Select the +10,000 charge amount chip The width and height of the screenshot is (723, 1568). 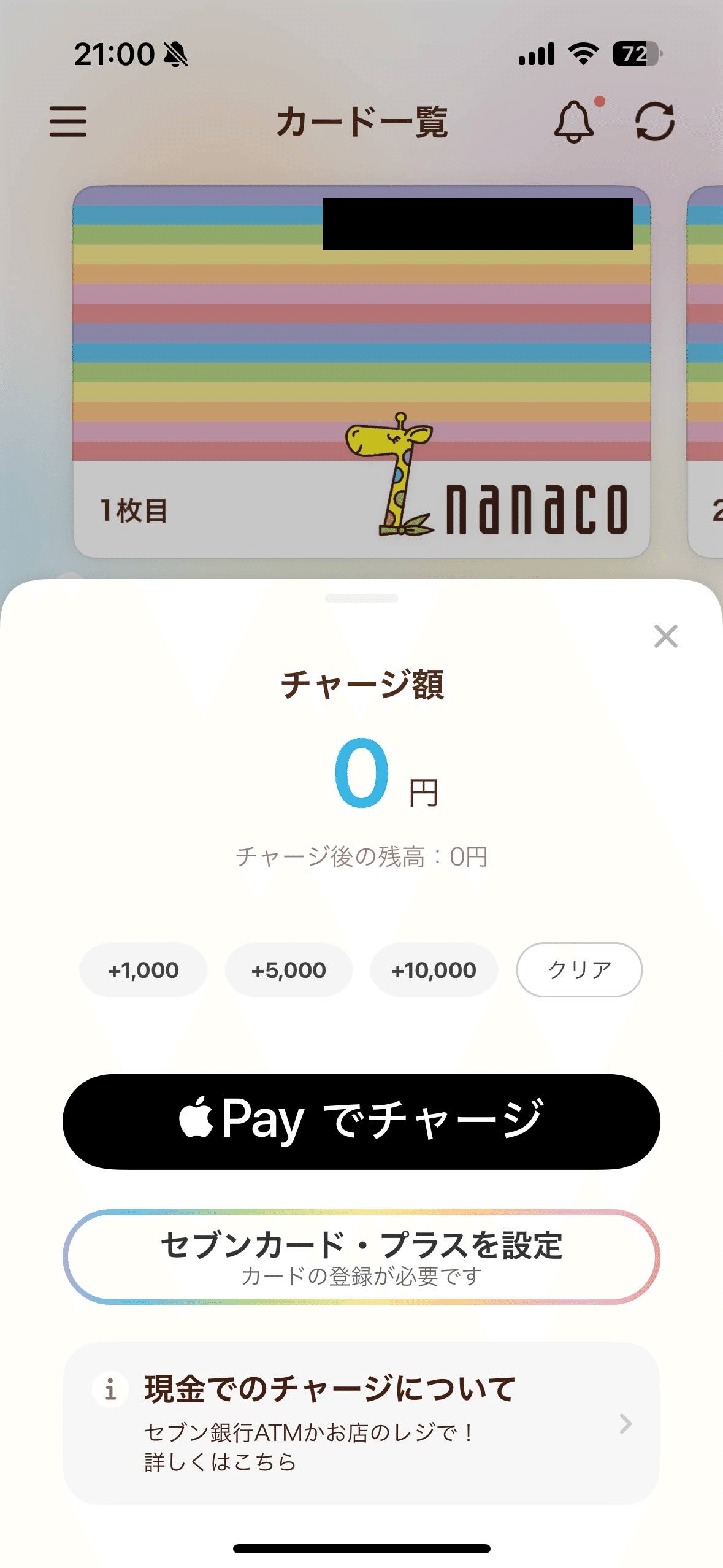434,970
